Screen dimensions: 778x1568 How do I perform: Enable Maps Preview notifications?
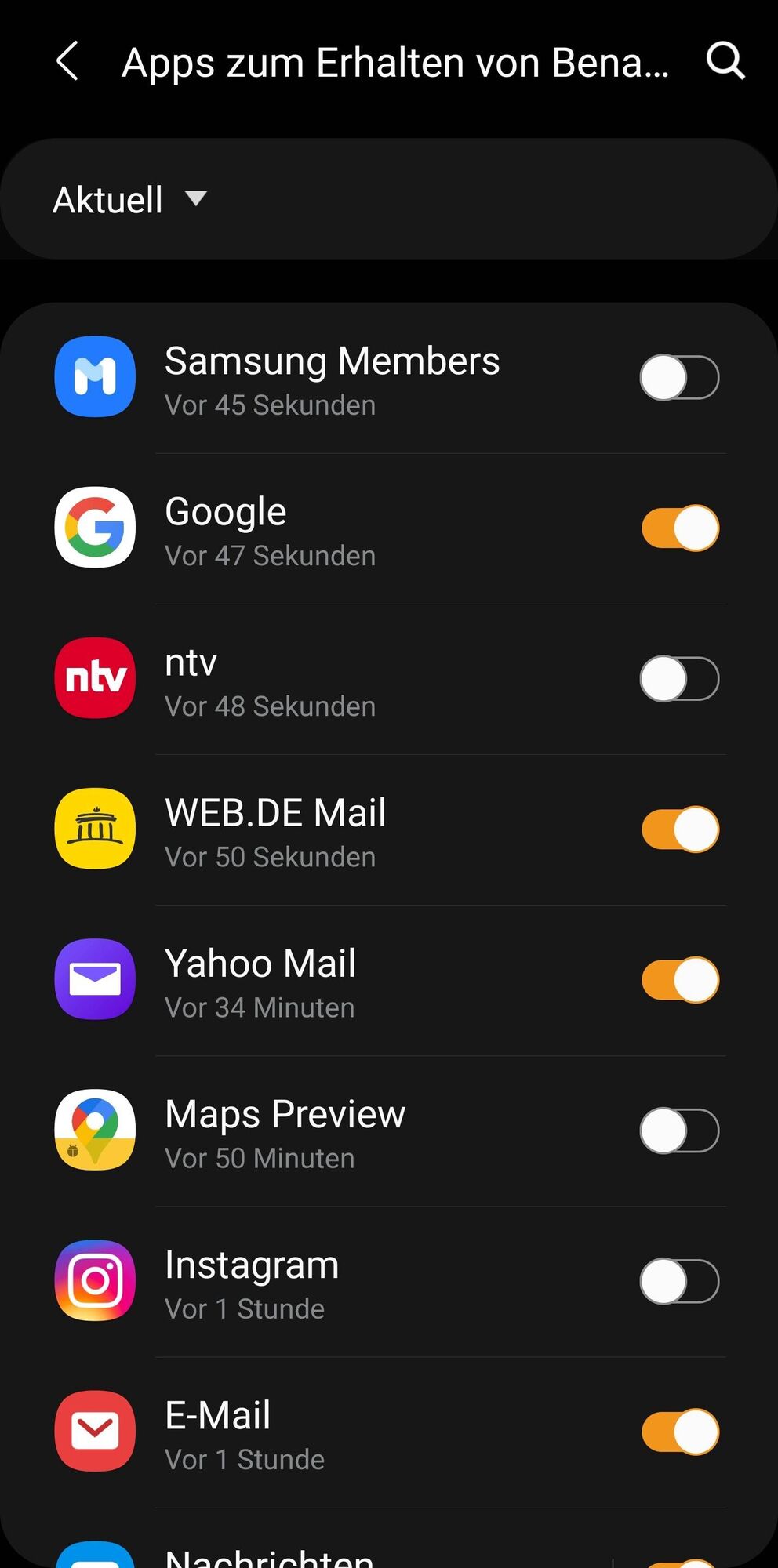tap(679, 1131)
